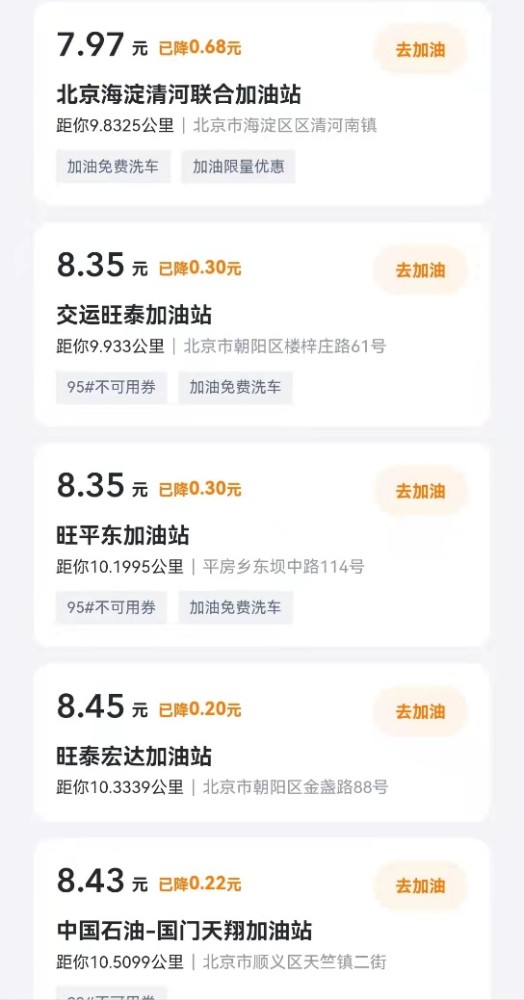This screenshot has height=1000, width=524.
Task: Open the 旺泰宏达加油站 station card
Action: (262, 742)
